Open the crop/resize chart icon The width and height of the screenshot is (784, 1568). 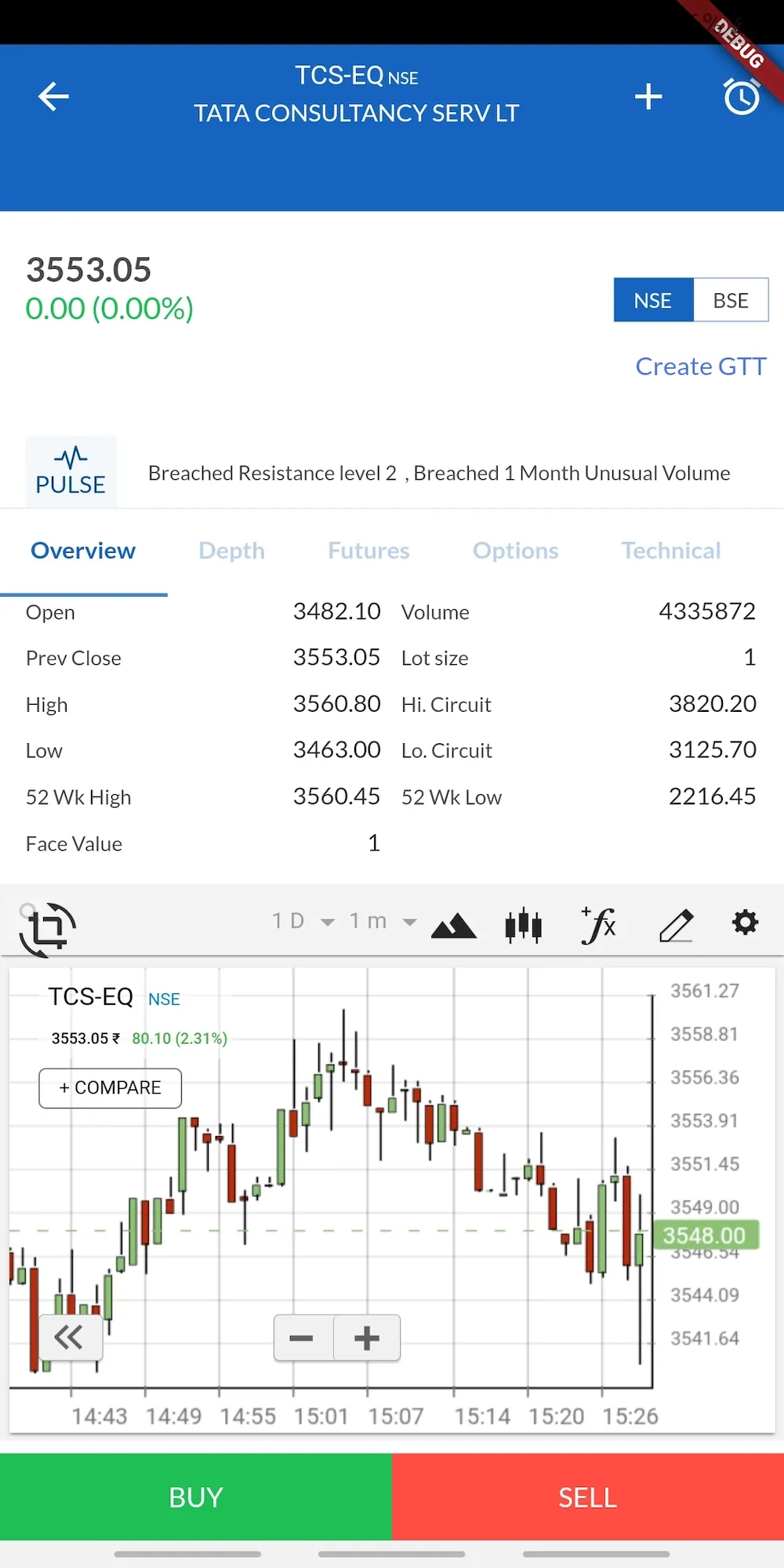point(47,927)
